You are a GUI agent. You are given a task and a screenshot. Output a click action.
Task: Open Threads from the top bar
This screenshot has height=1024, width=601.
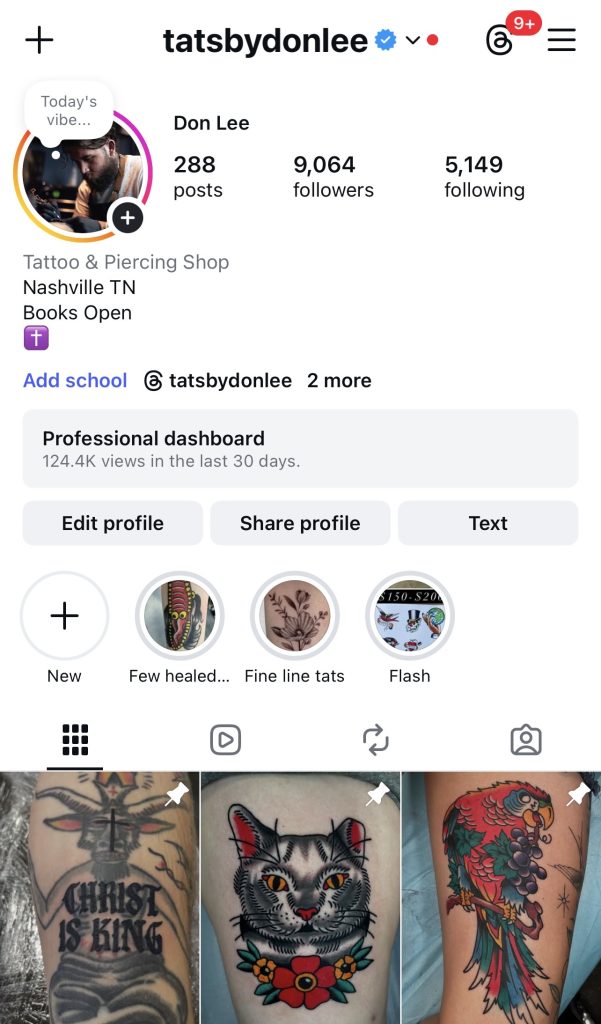[x=499, y=40]
